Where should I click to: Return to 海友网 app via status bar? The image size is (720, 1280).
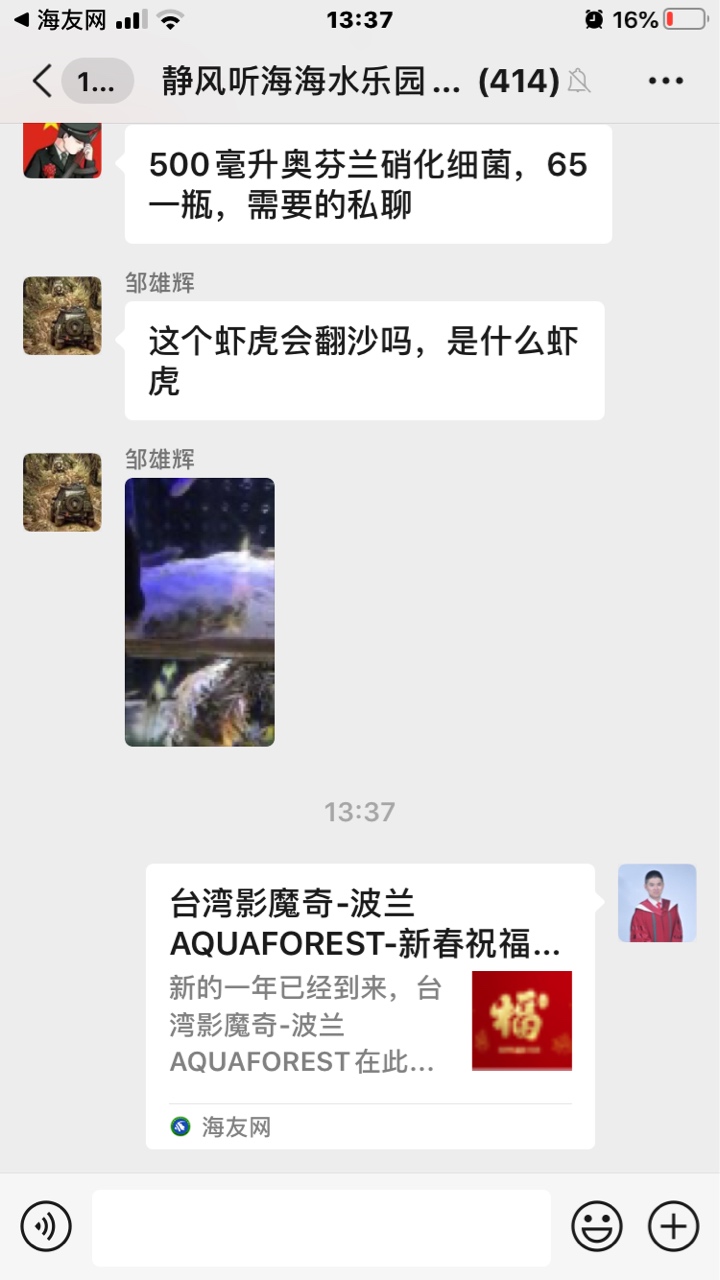(60, 20)
